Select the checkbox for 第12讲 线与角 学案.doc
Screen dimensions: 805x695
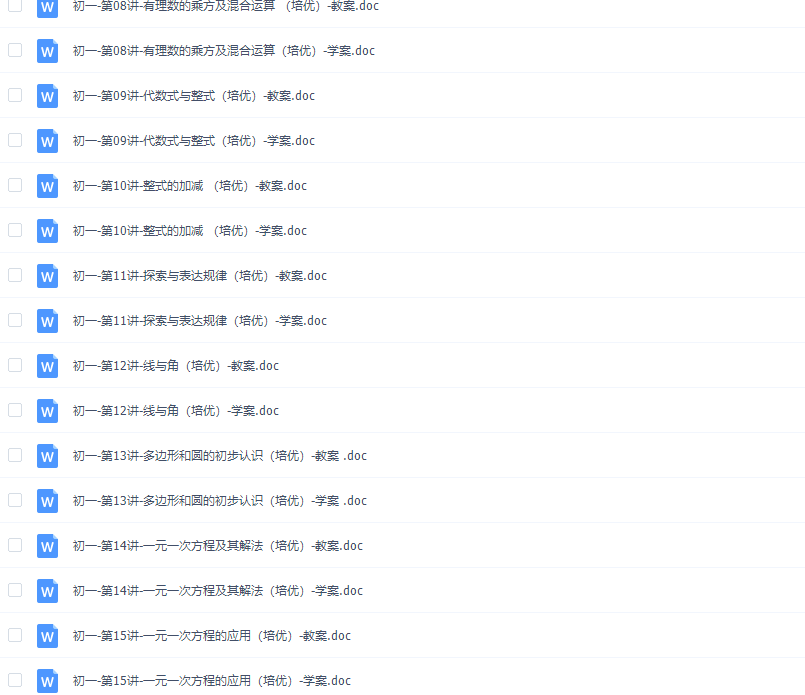coord(15,410)
